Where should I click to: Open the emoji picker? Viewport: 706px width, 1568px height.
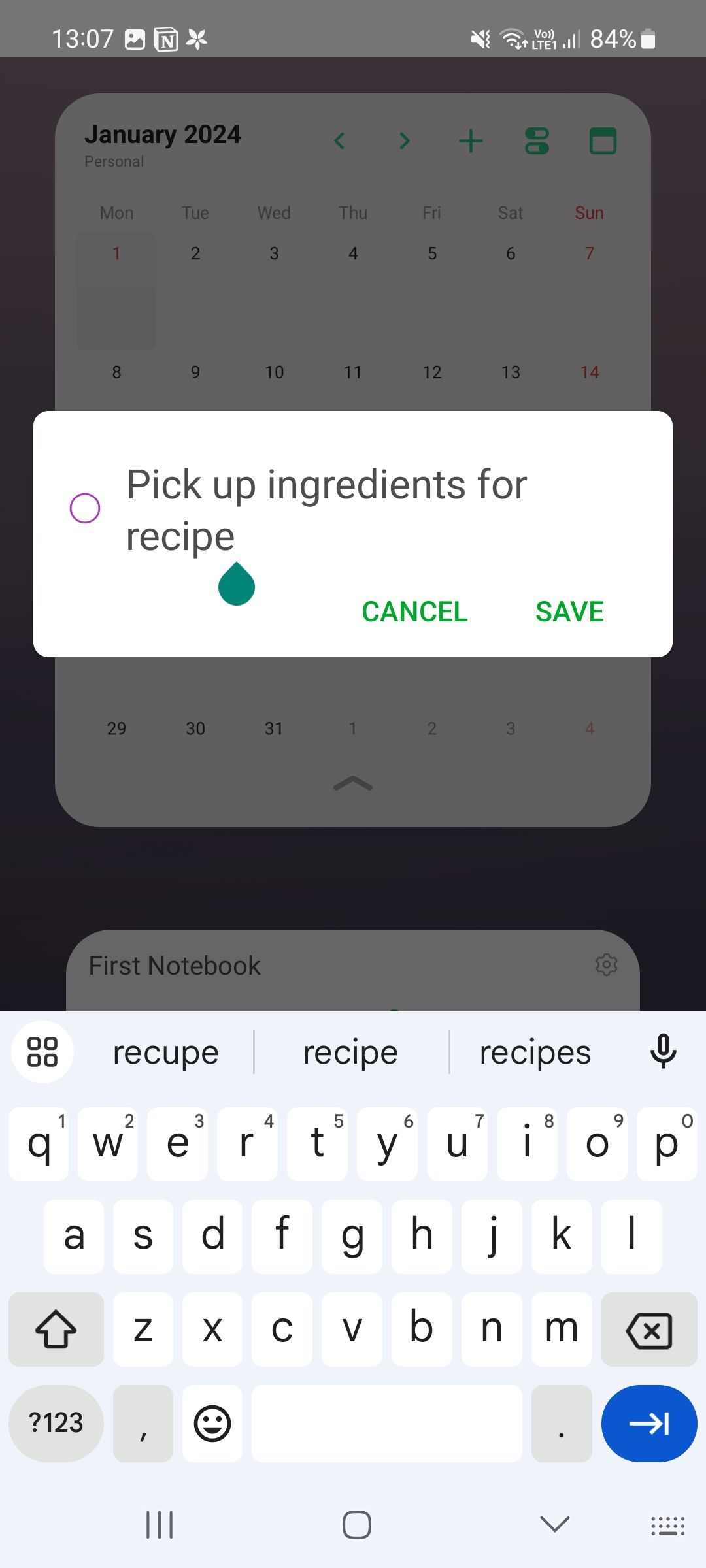[212, 1423]
